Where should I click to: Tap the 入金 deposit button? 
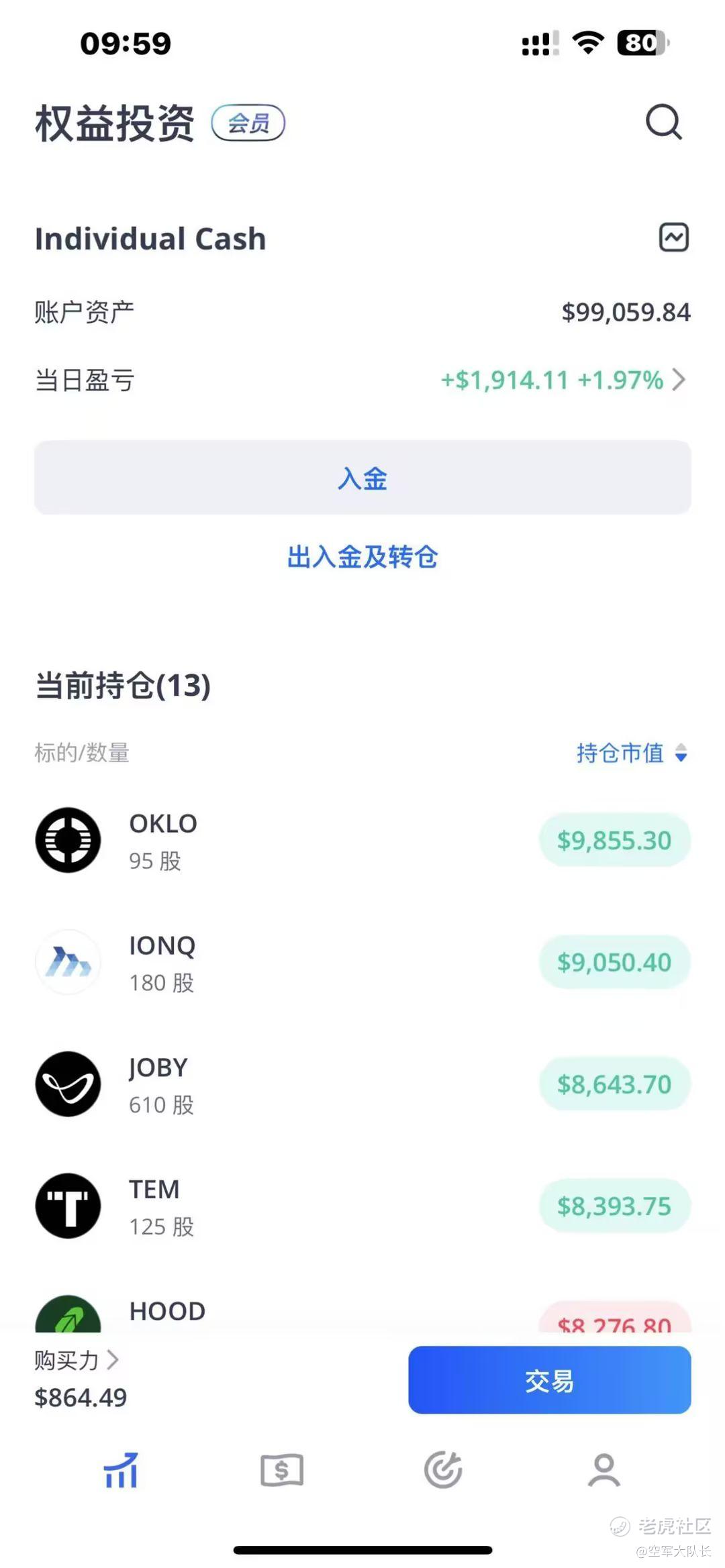(362, 478)
